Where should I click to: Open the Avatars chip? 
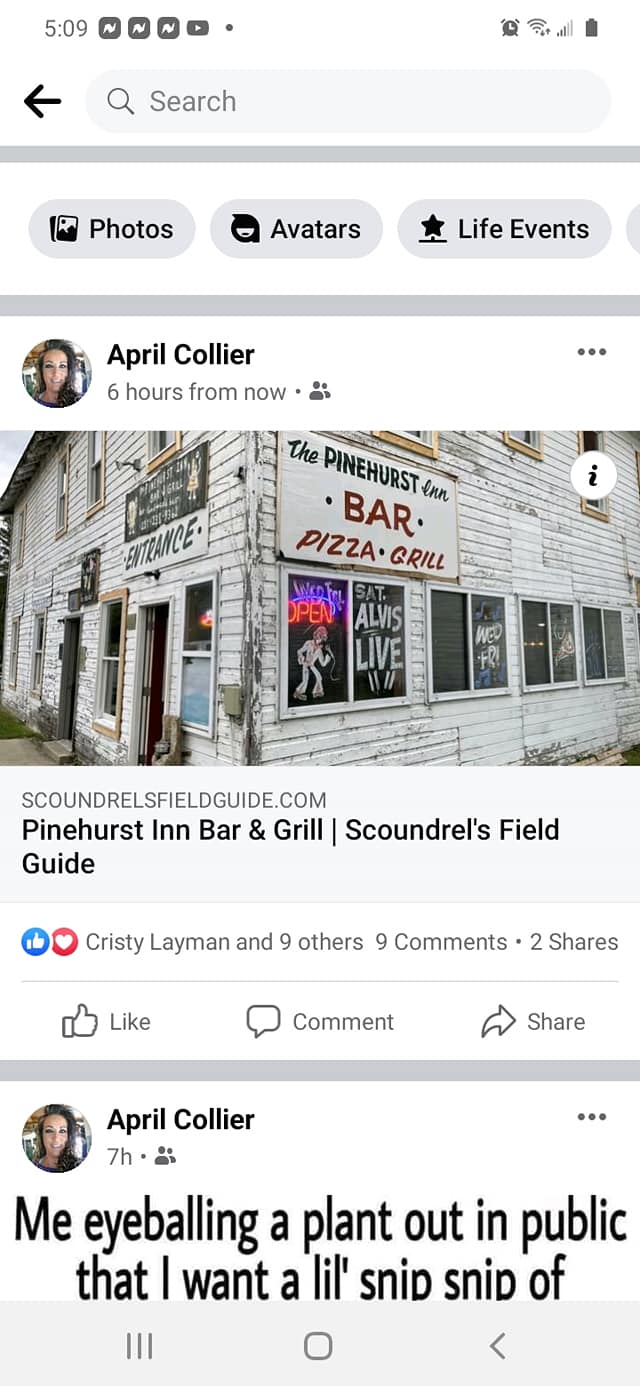pos(296,229)
